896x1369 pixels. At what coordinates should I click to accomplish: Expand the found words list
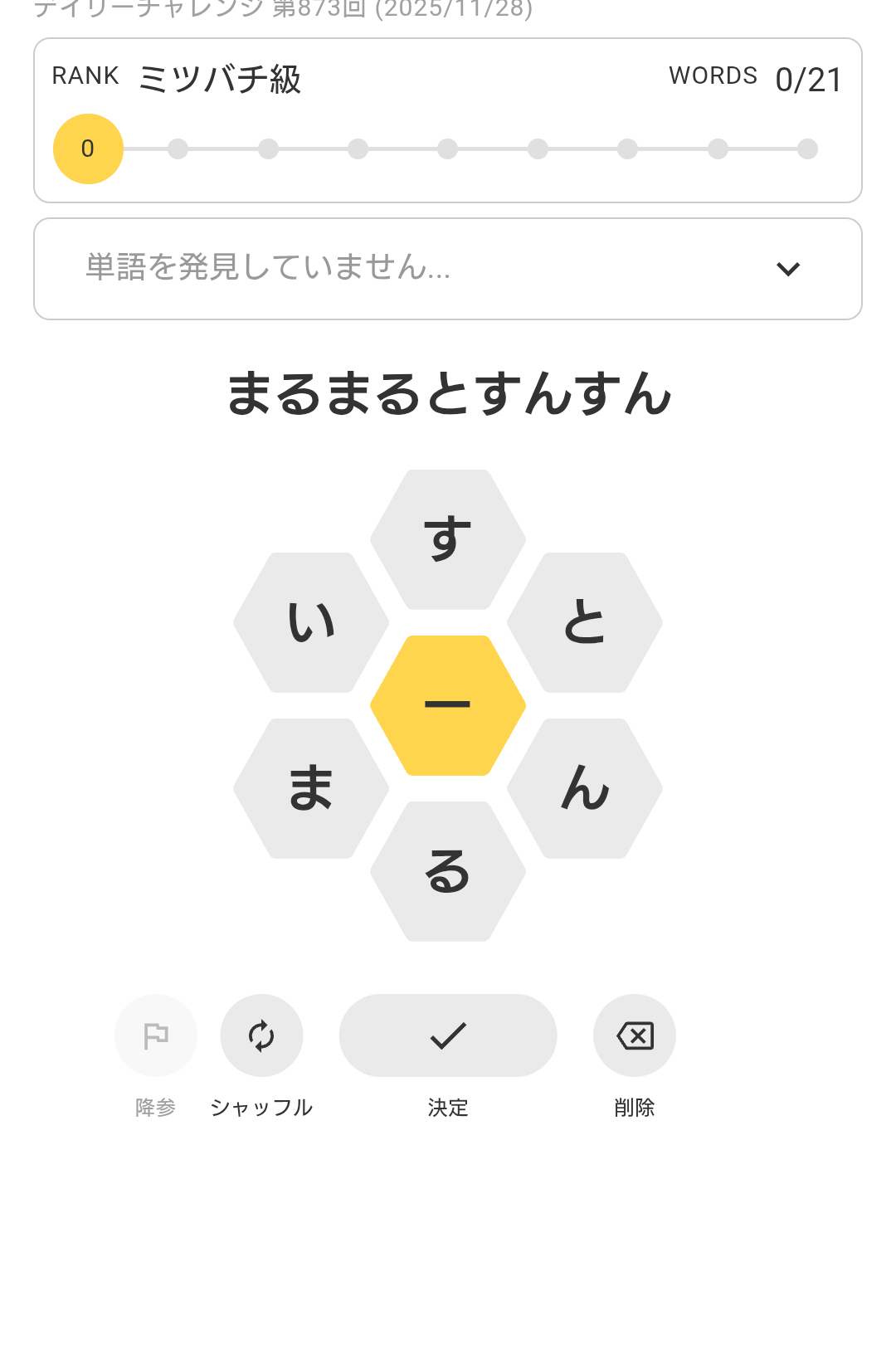pos(787,269)
